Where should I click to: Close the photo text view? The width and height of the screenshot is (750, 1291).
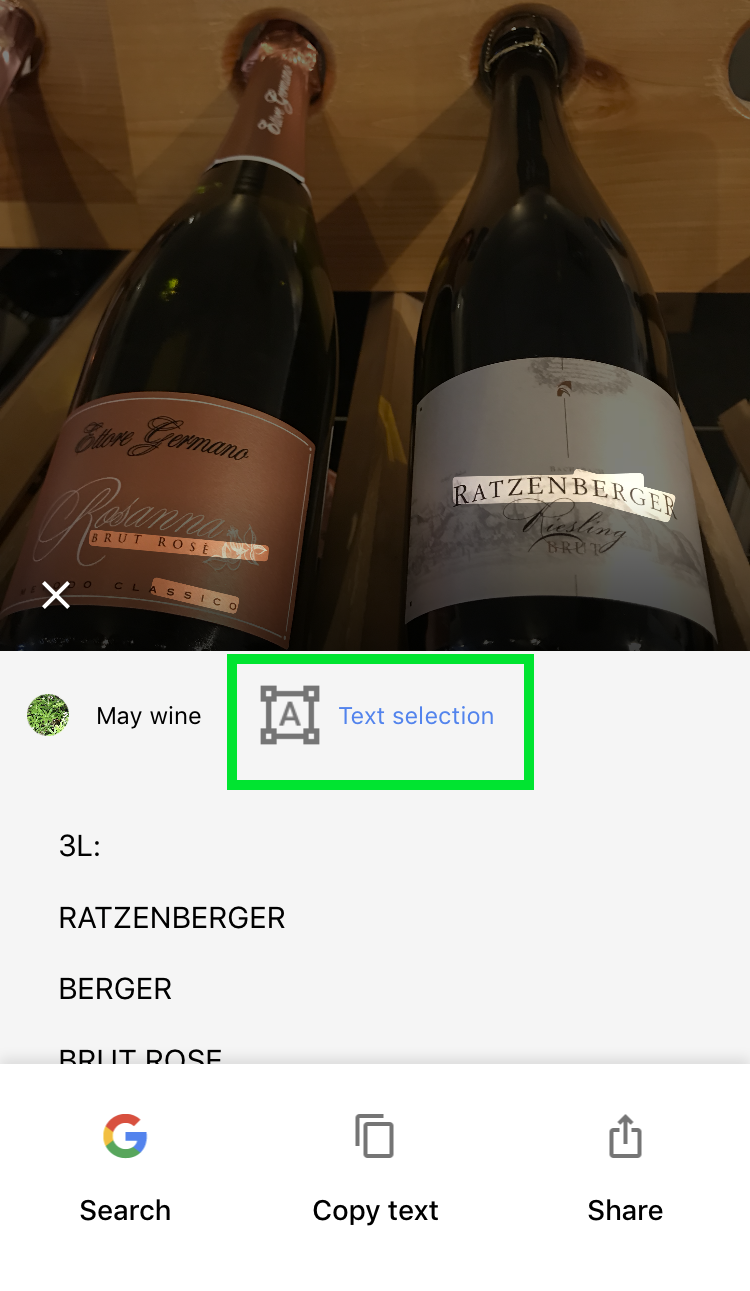(56, 595)
